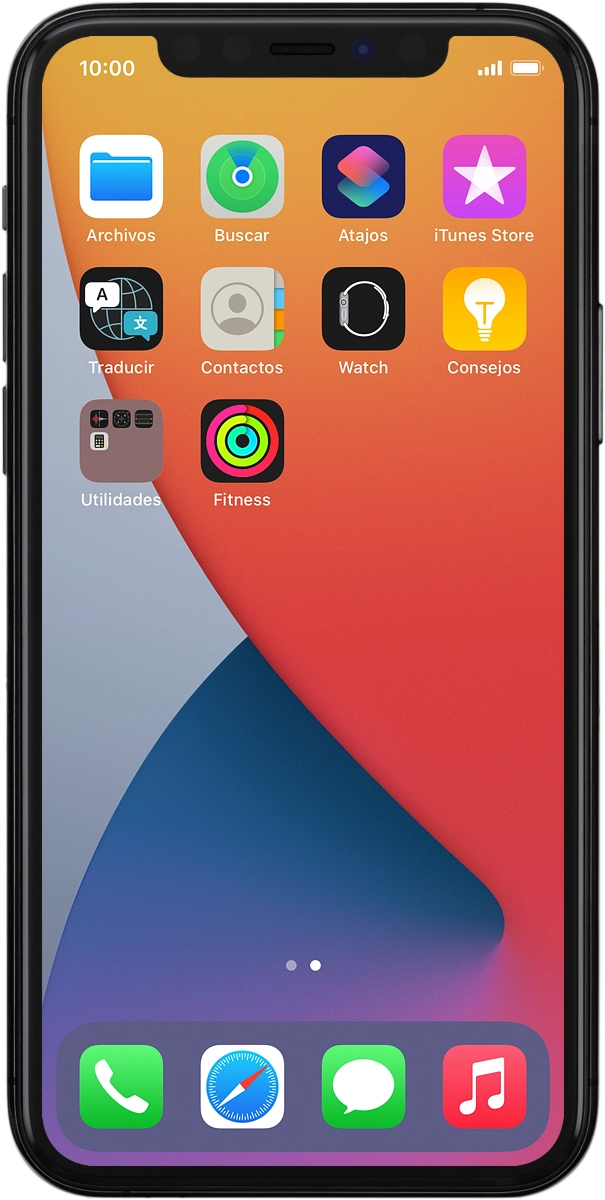Open the Atajos shortcuts app
The height and width of the screenshot is (1200, 605).
363,177
